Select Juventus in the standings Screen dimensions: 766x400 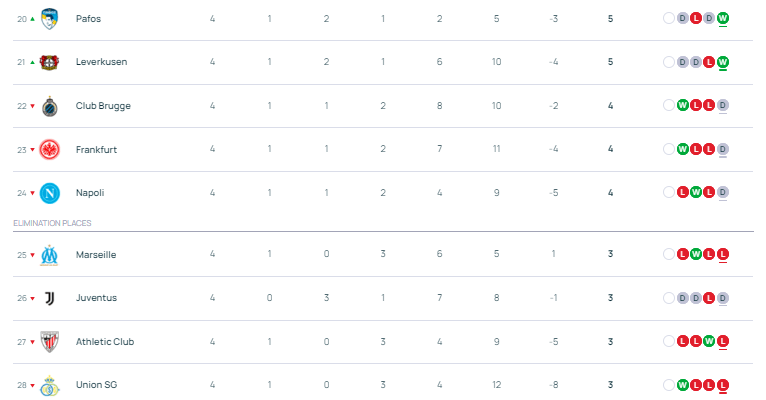(96, 298)
